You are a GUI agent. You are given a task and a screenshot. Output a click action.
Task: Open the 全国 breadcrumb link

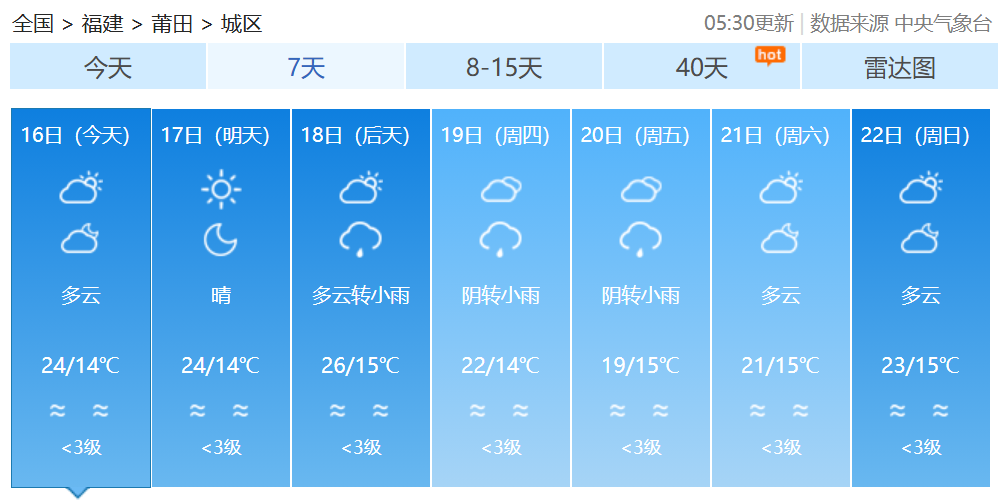tap(32, 23)
